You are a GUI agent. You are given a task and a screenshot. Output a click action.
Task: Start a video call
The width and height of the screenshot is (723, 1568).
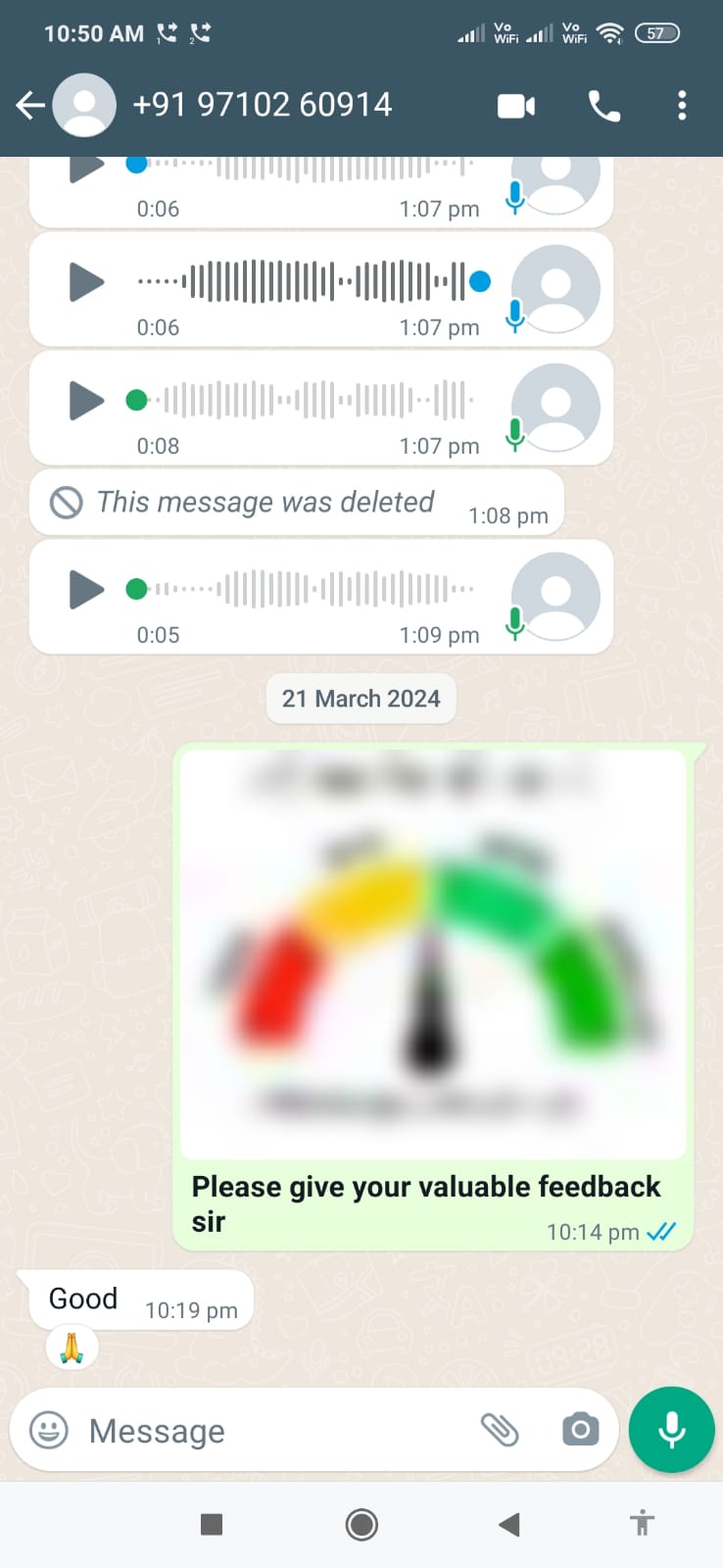tap(516, 106)
